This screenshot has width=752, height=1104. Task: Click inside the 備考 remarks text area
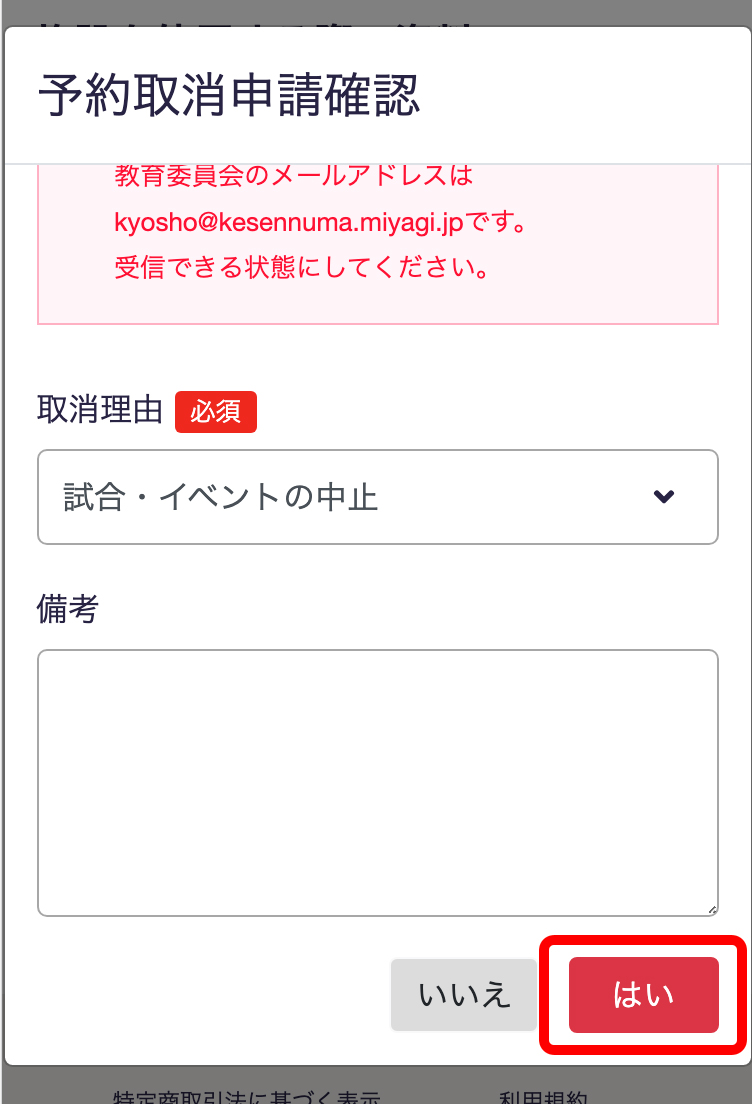coord(377,782)
